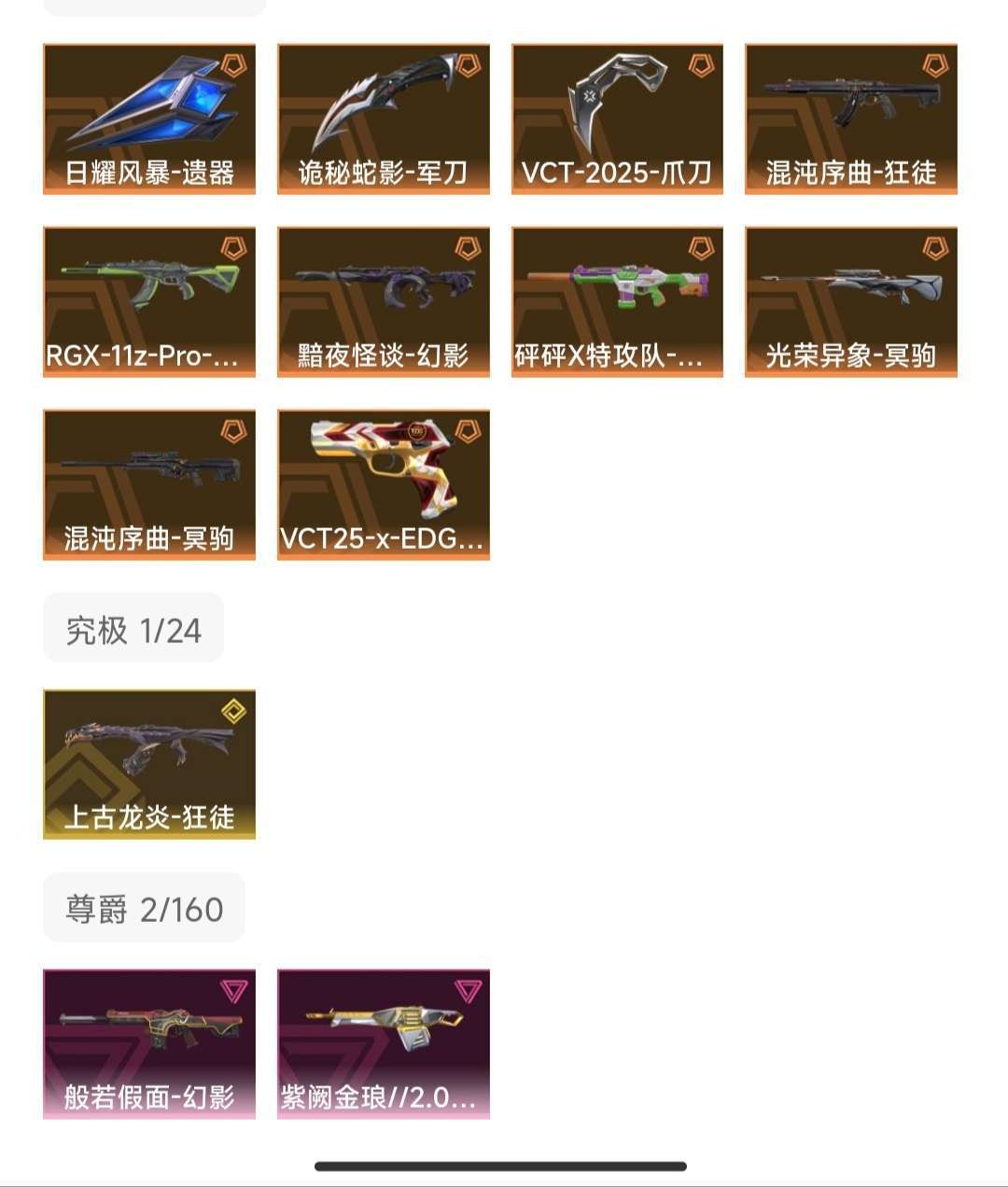View the 紫阙金琅//2.0 weapon skin
This screenshot has height=1187, width=1008.
[x=384, y=1041]
